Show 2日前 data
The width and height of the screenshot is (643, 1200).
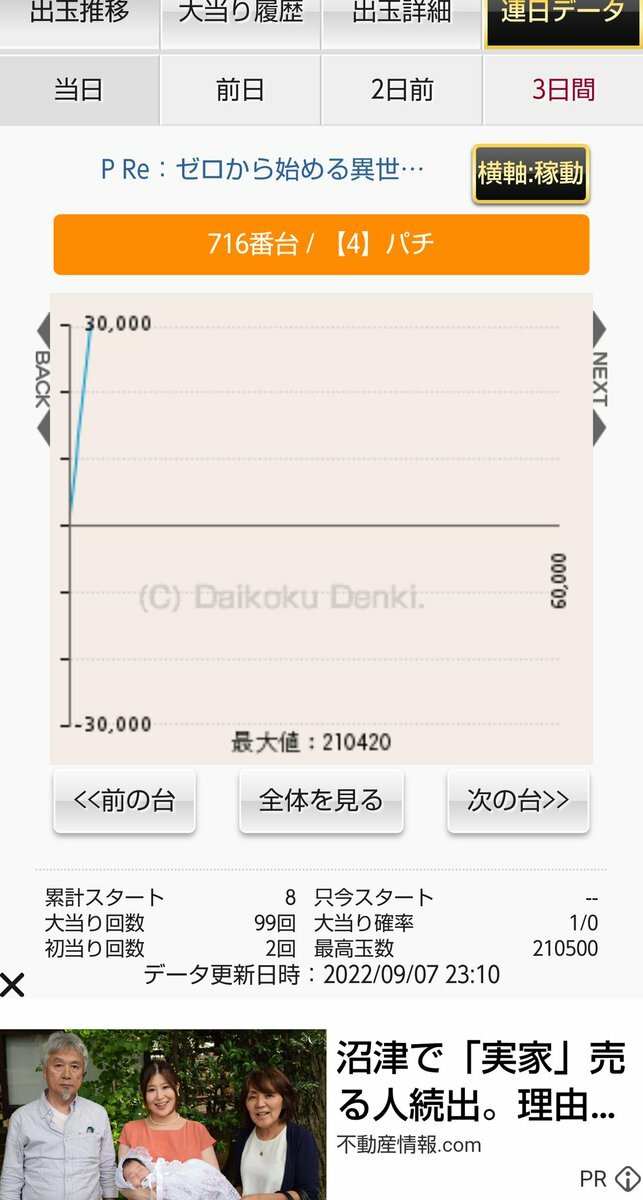[x=402, y=90]
